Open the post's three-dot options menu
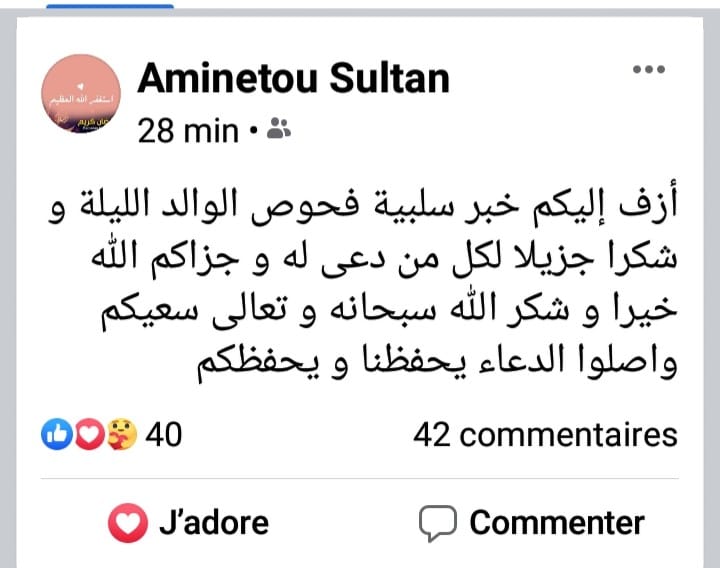The image size is (720, 568). [649, 69]
